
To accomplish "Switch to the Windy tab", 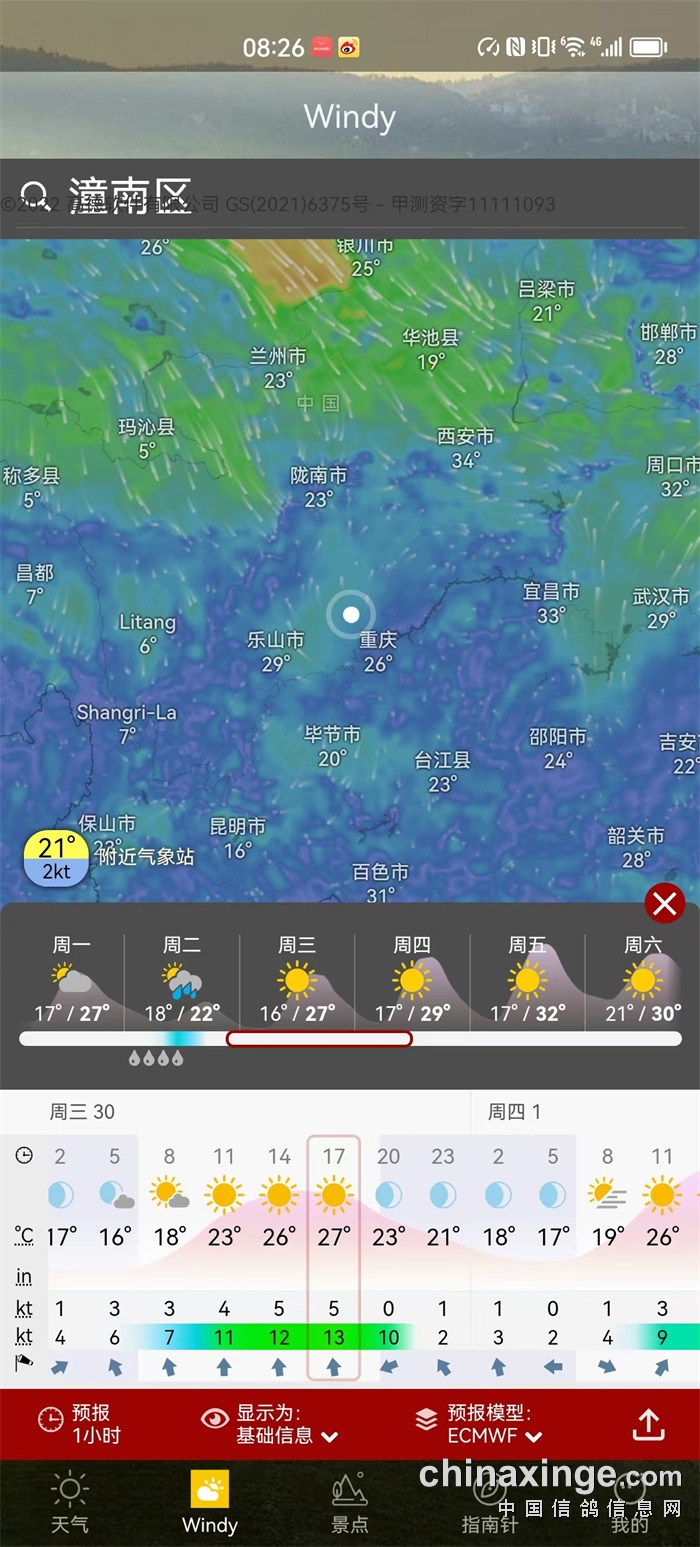I will (210, 1503).
